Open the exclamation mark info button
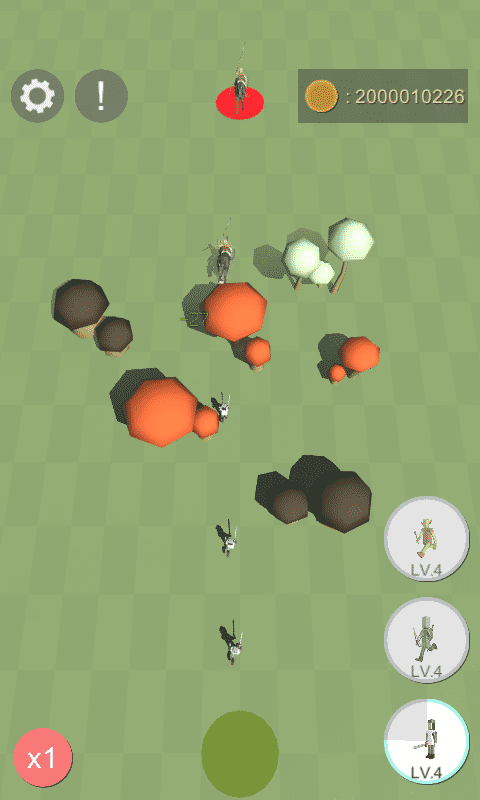 click(x=101, y=96)
